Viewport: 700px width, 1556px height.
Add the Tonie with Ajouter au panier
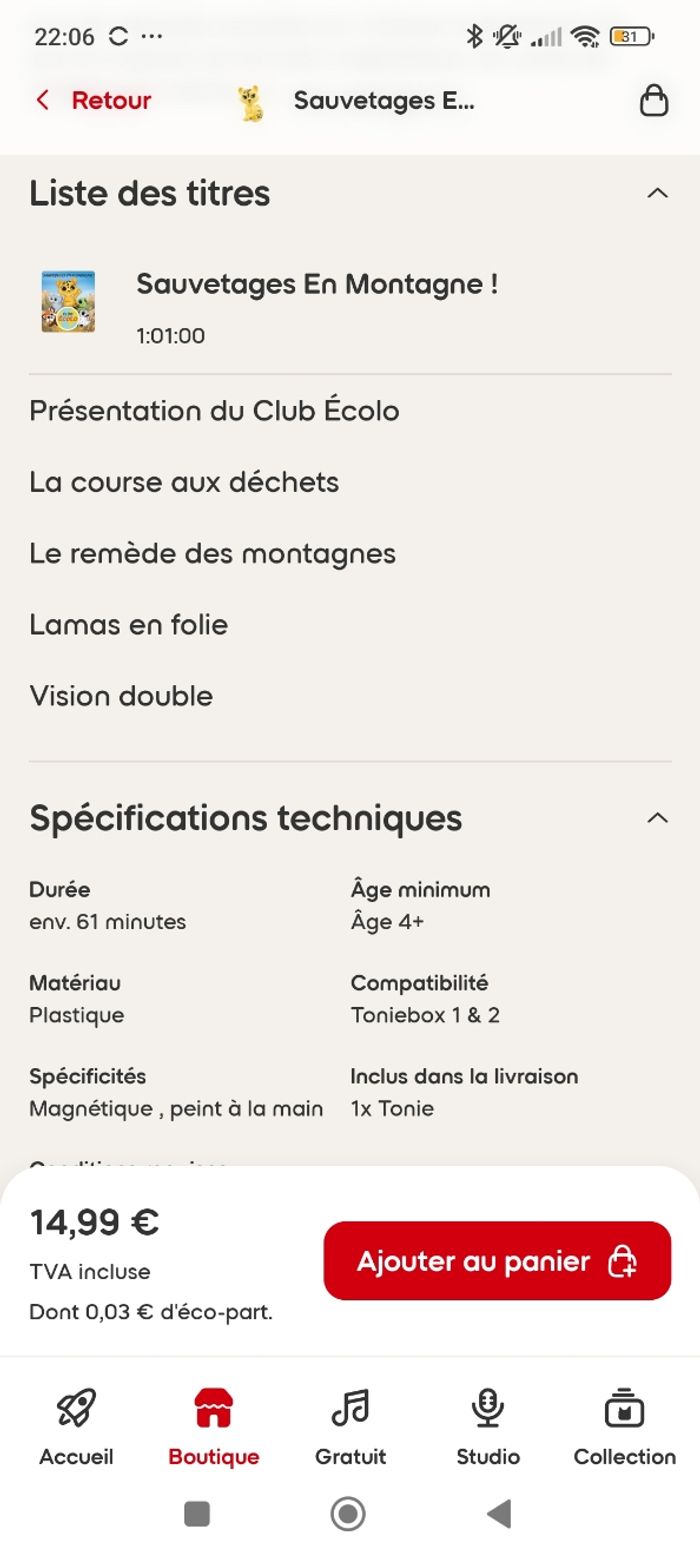497,1261
